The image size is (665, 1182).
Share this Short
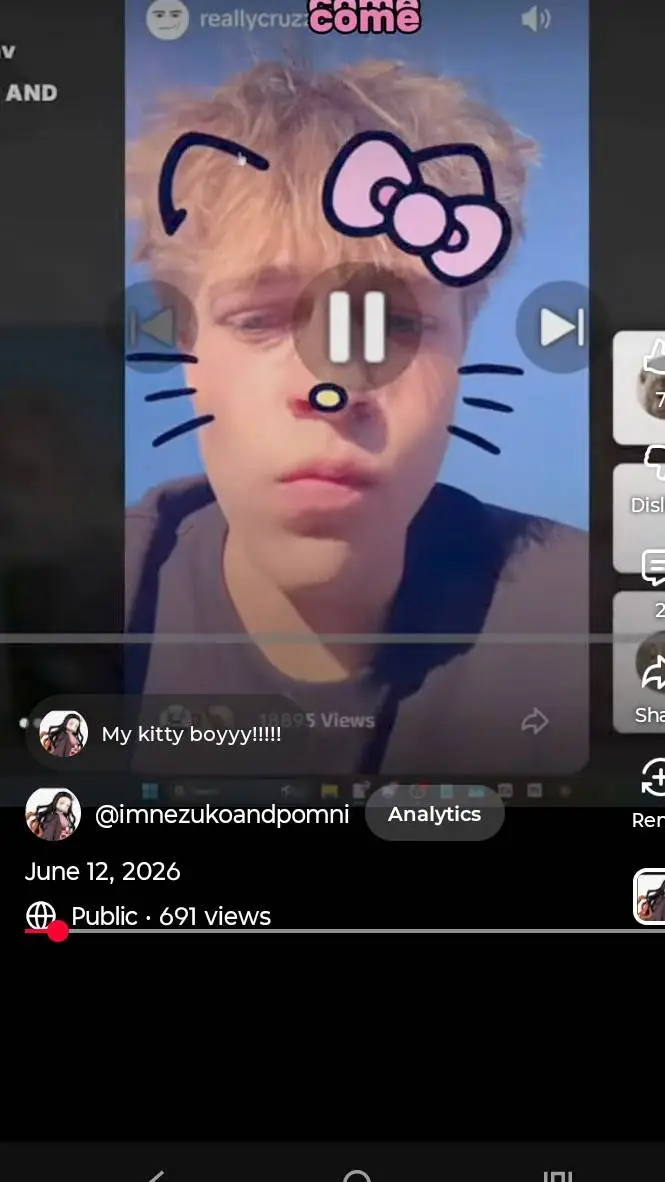(651, 686)
